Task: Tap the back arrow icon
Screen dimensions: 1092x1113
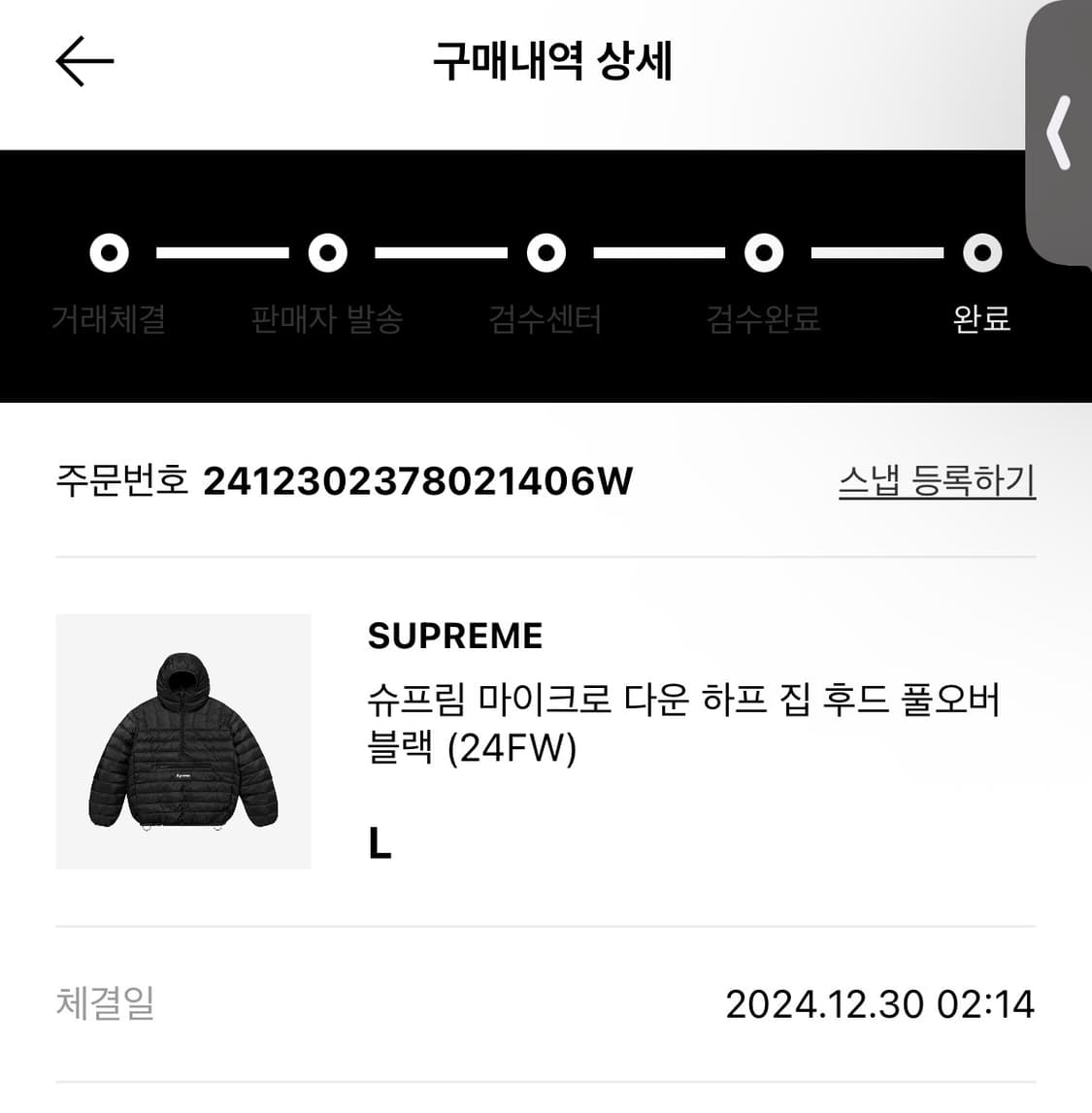Action: [83, 61]
